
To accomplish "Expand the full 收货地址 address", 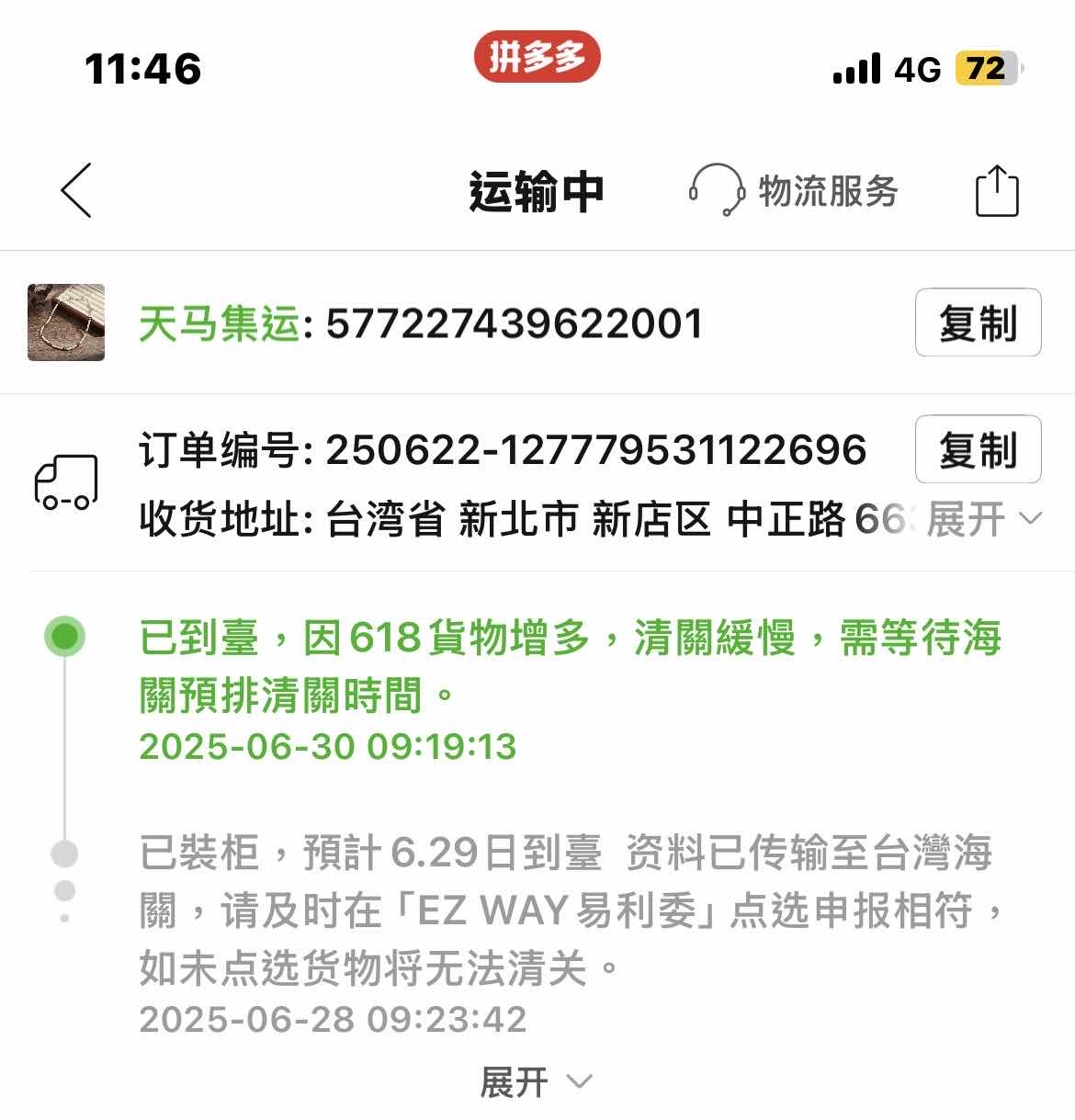I will (x=983, y=520).
